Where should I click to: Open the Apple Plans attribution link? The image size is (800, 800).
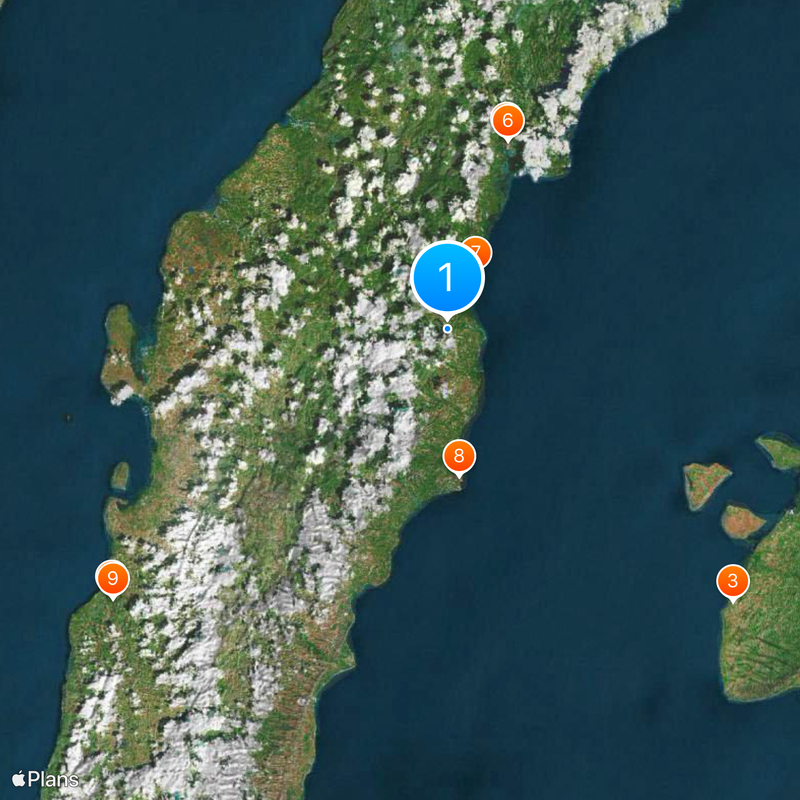45,779
